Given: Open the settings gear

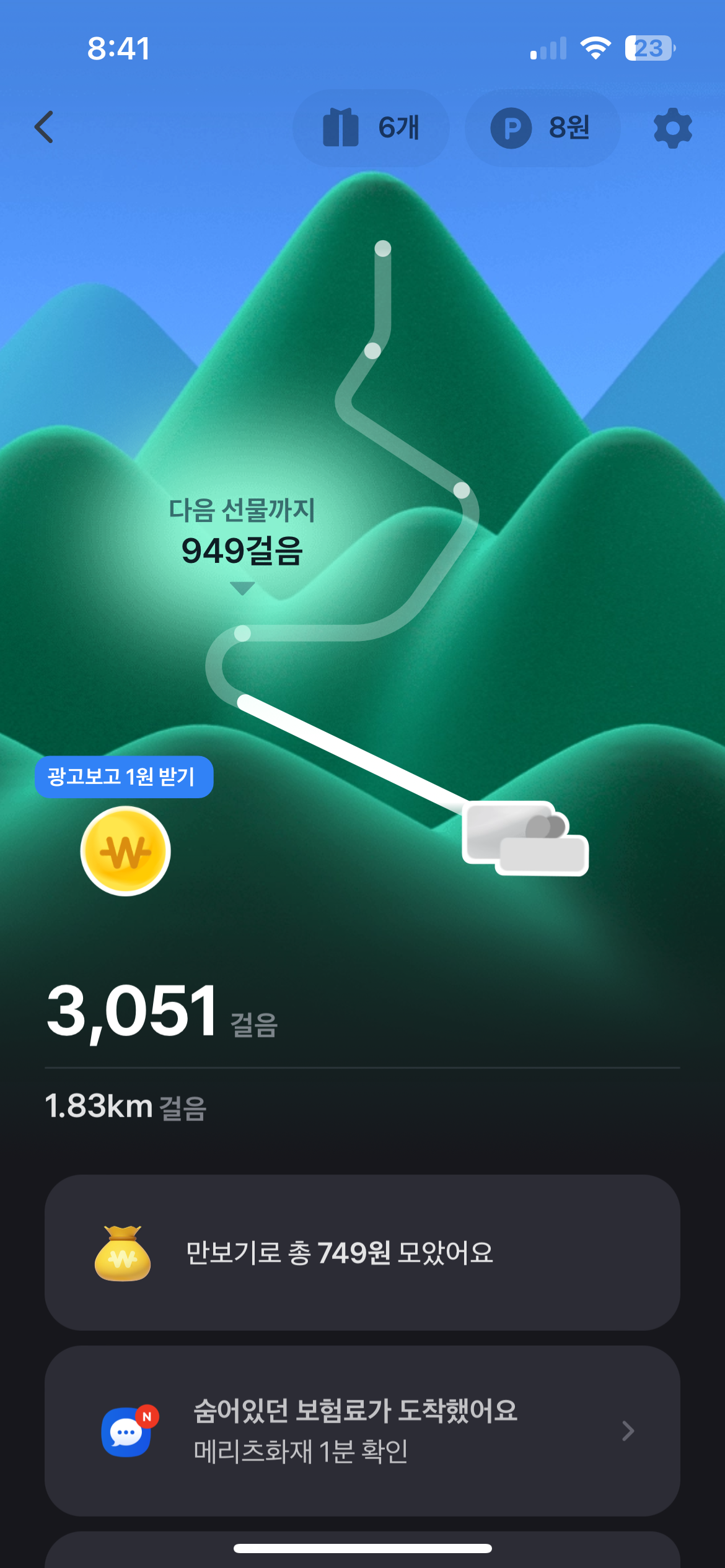Looking at the screenshot, I should [672, 128].
